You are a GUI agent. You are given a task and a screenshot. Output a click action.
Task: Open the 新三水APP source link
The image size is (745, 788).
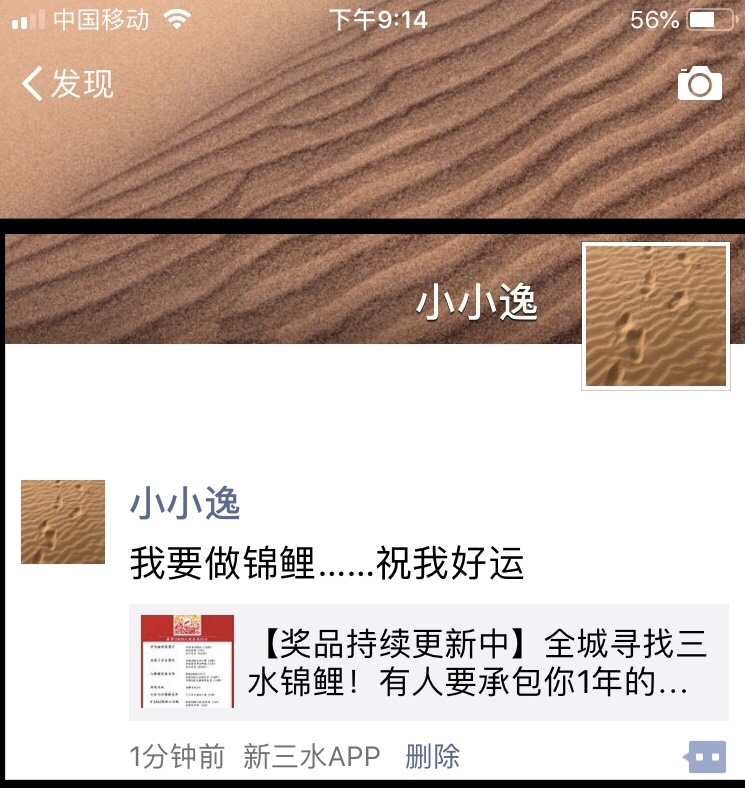tap(312, 757)
